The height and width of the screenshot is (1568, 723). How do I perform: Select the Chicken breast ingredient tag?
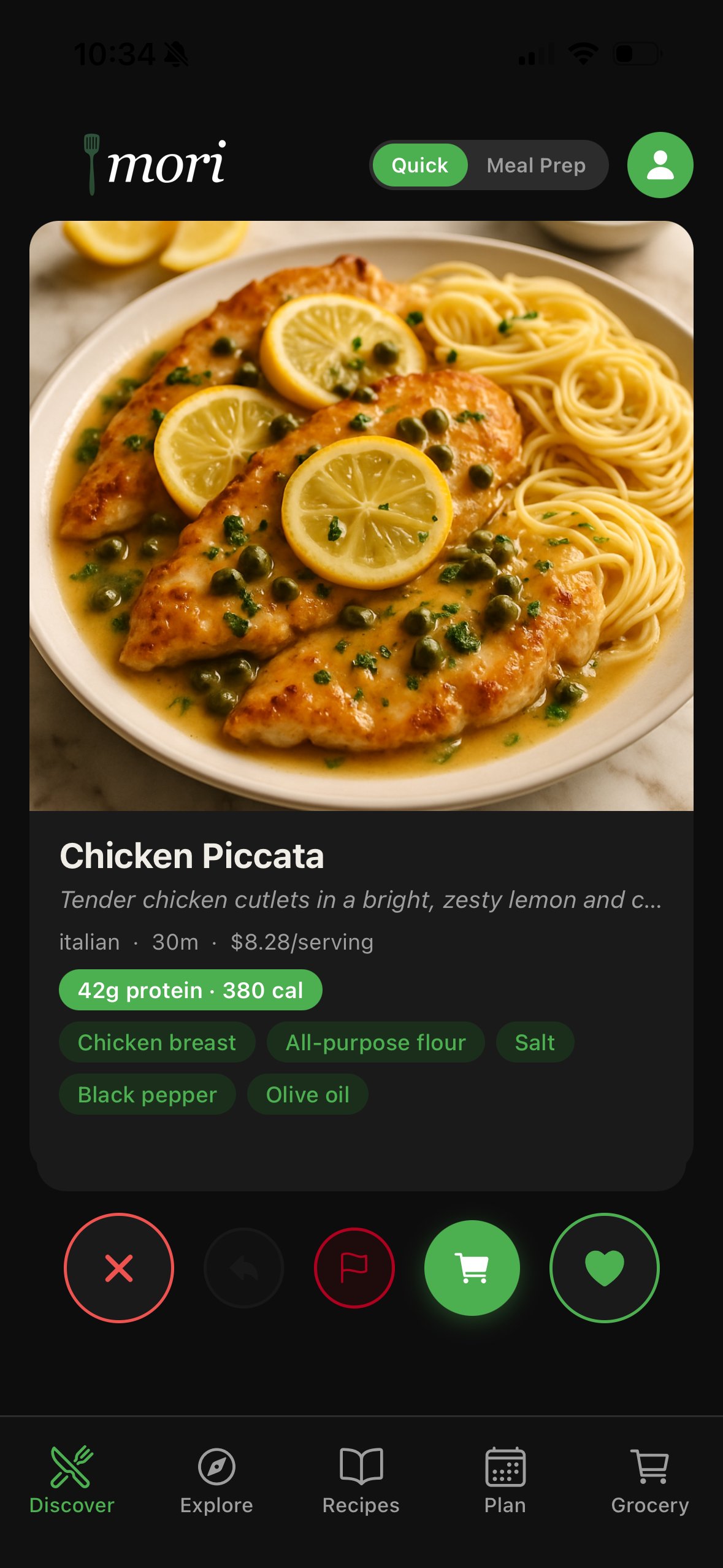click(x=157, y=1042)
